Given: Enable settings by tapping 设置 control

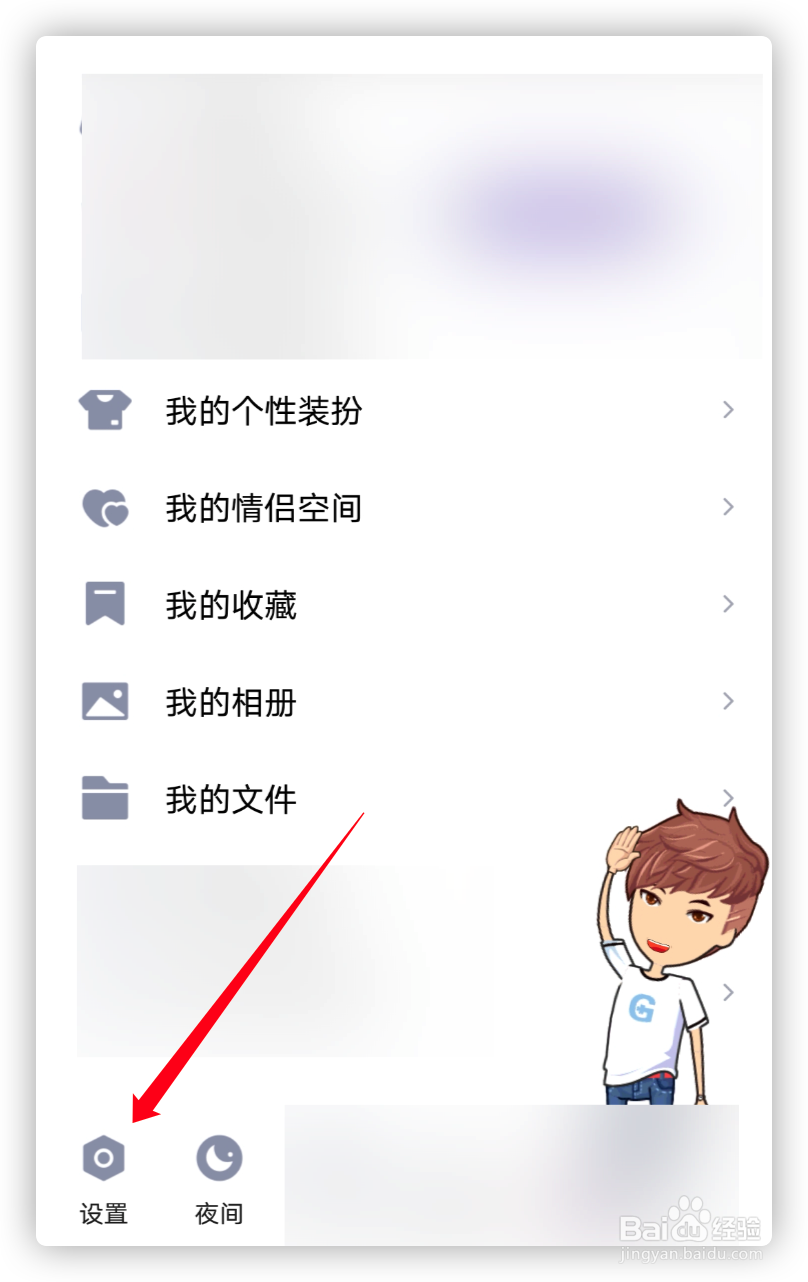Looking at the screenshot, I should pos(102,1180).
